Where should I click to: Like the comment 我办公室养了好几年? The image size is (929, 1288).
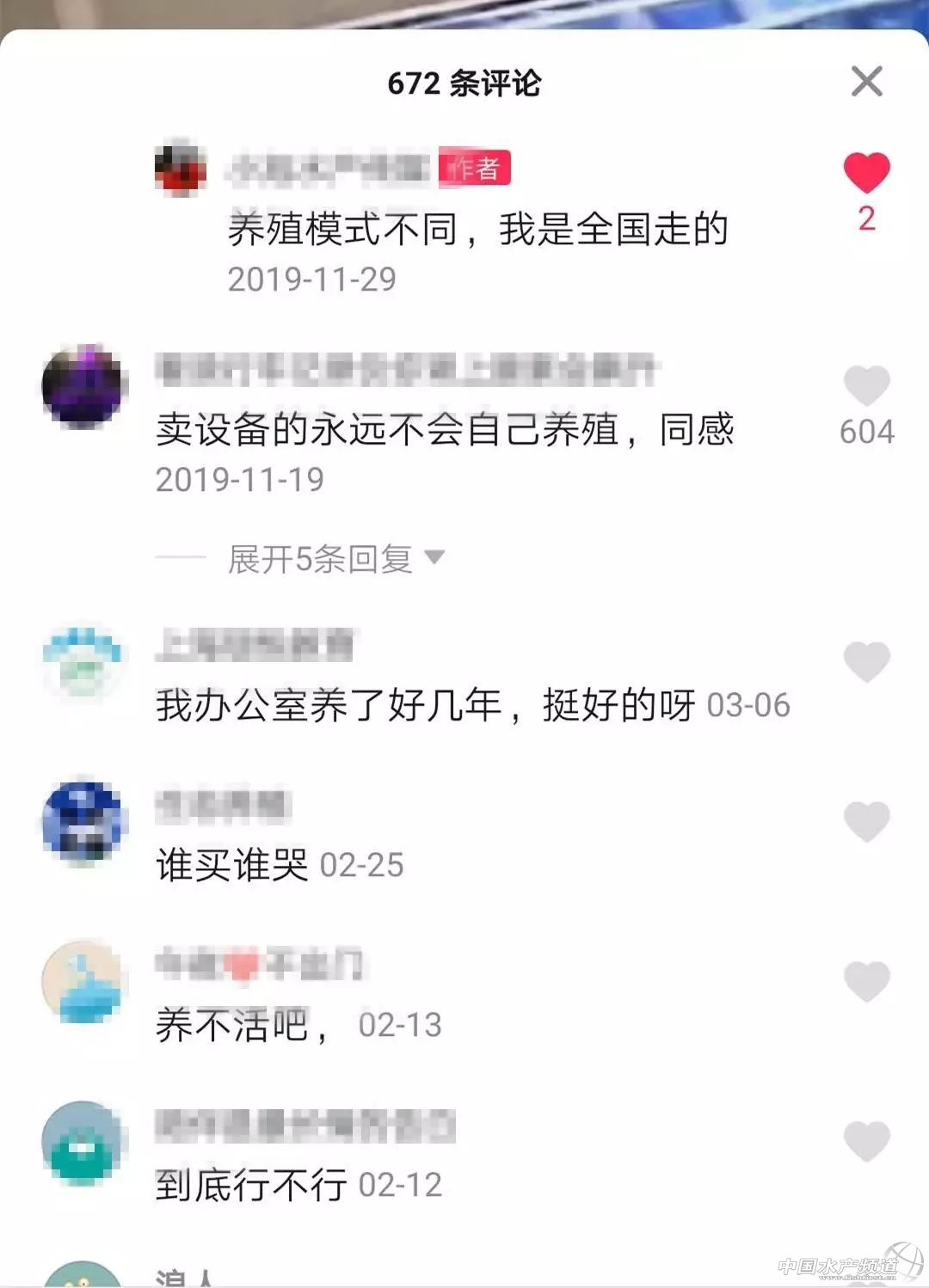coord(866,661)
